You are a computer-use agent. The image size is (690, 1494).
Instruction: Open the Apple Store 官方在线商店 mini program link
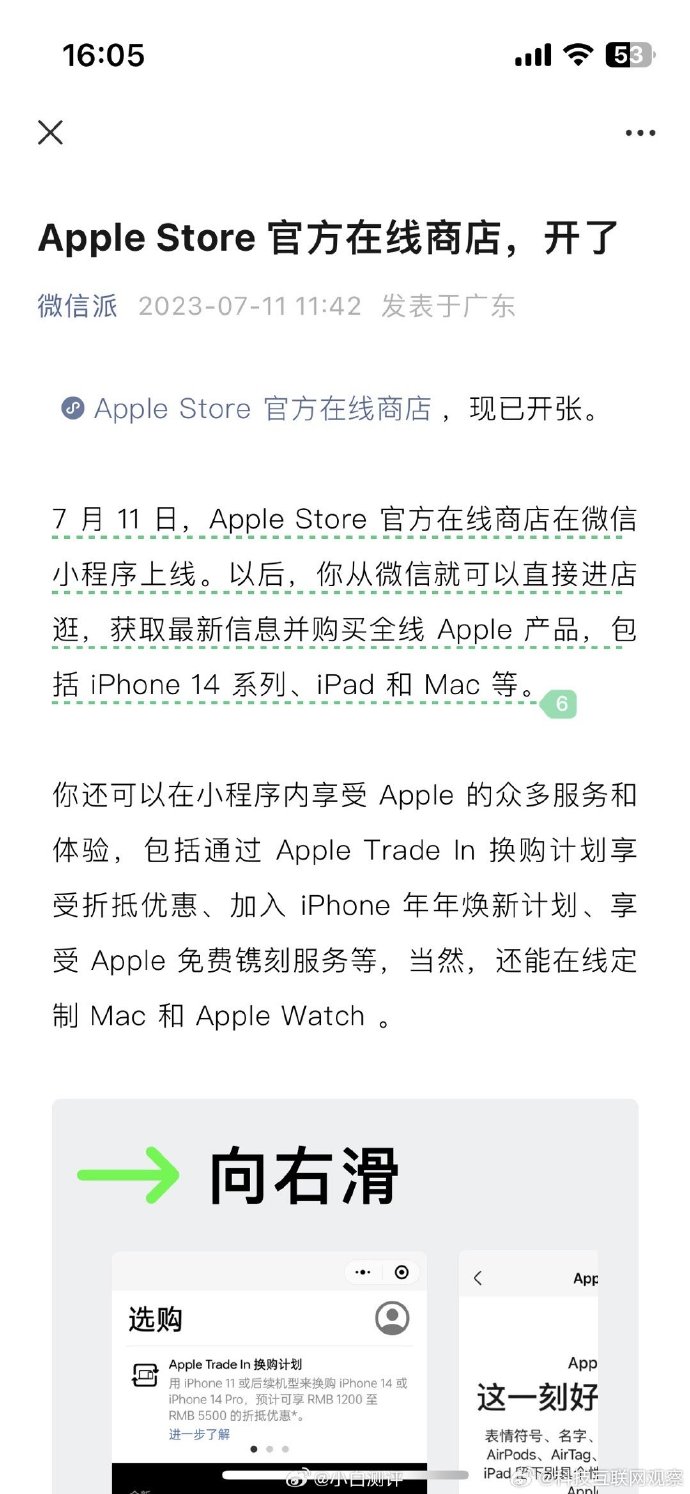(x=246, y=409)
